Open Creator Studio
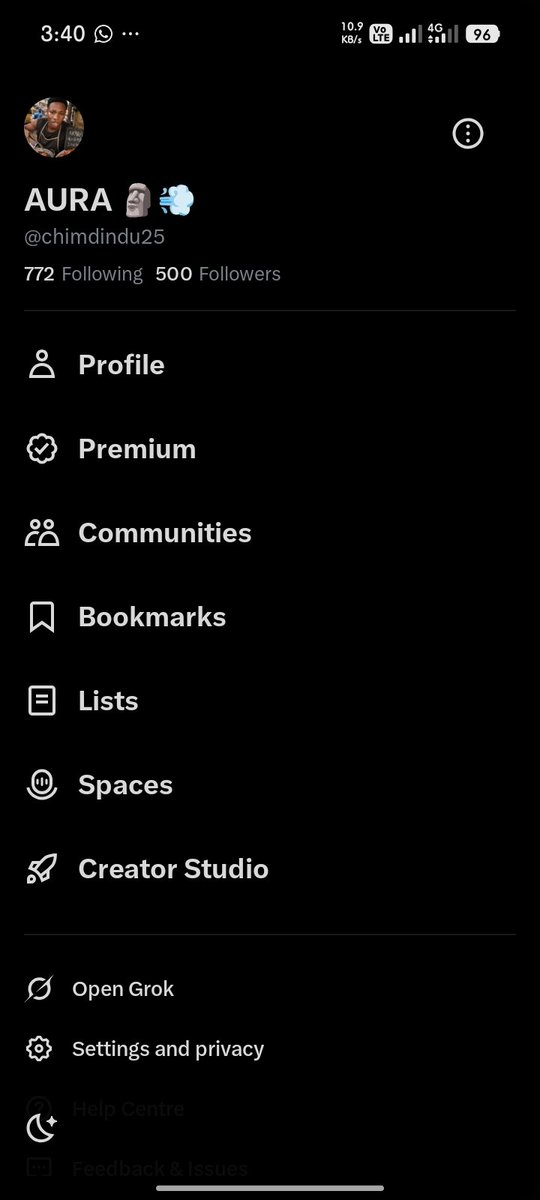This screenshot has width=540, height=1200. click(x=270, y=869)
